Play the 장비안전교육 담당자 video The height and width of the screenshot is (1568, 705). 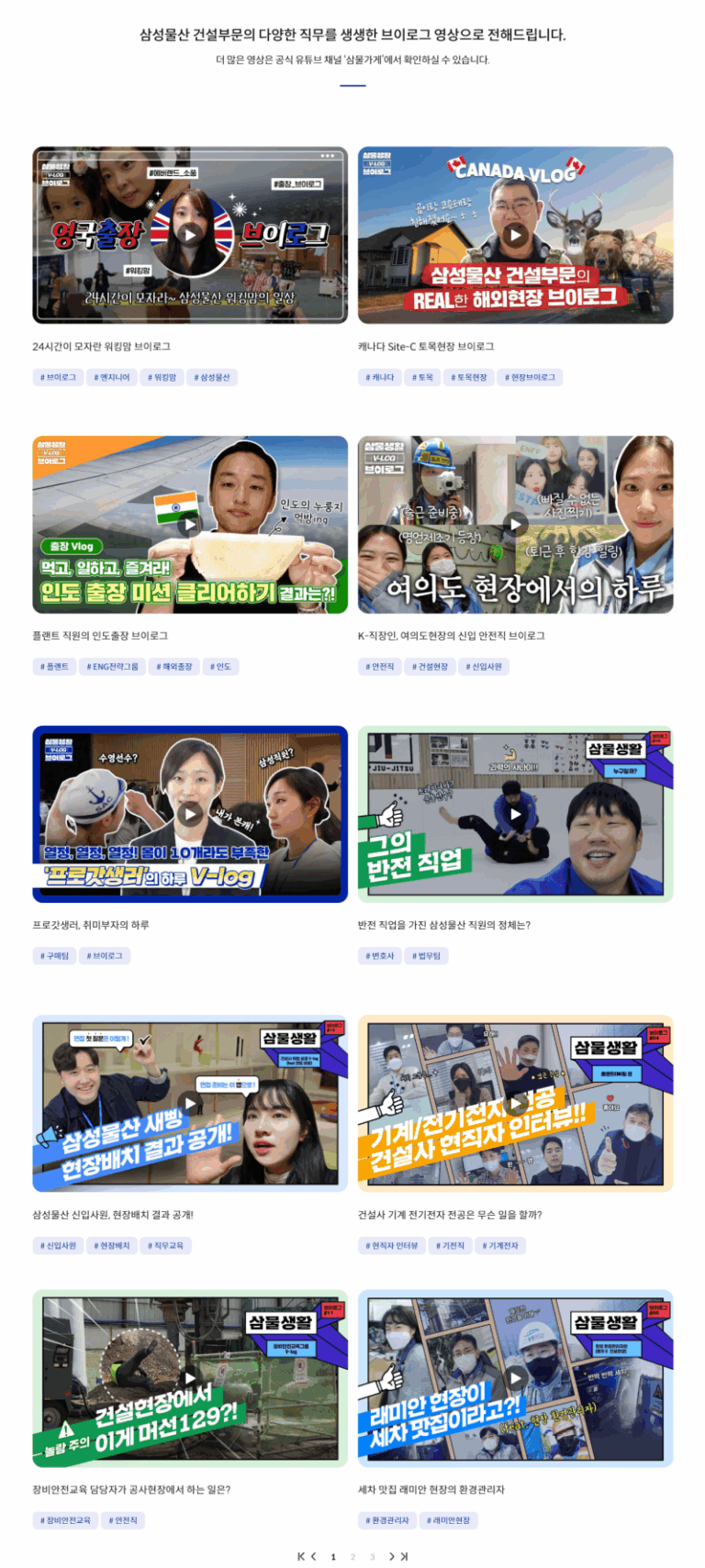click(x=190, y=1377)
